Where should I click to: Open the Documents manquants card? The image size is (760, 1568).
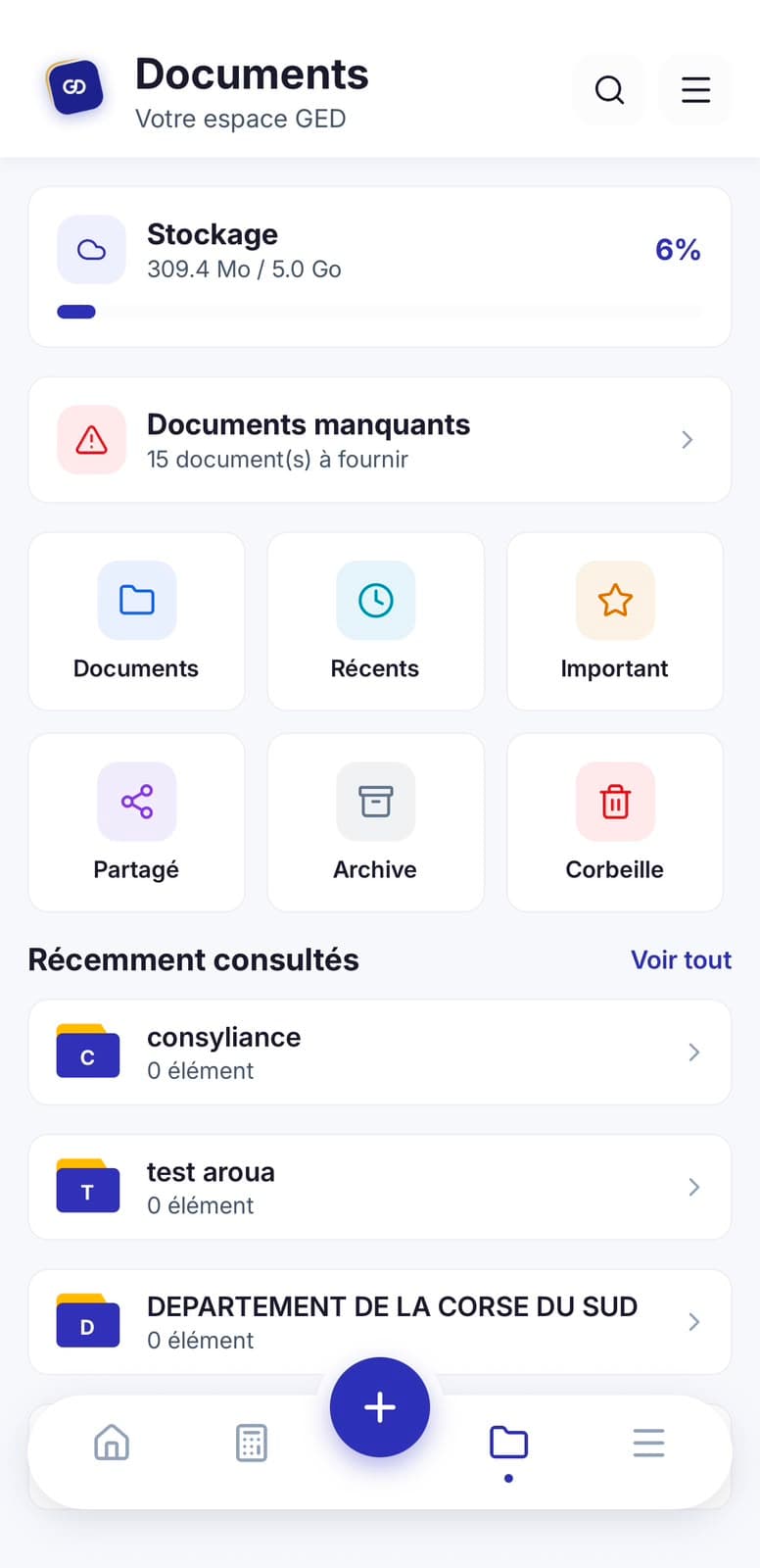tap(380, 440)
